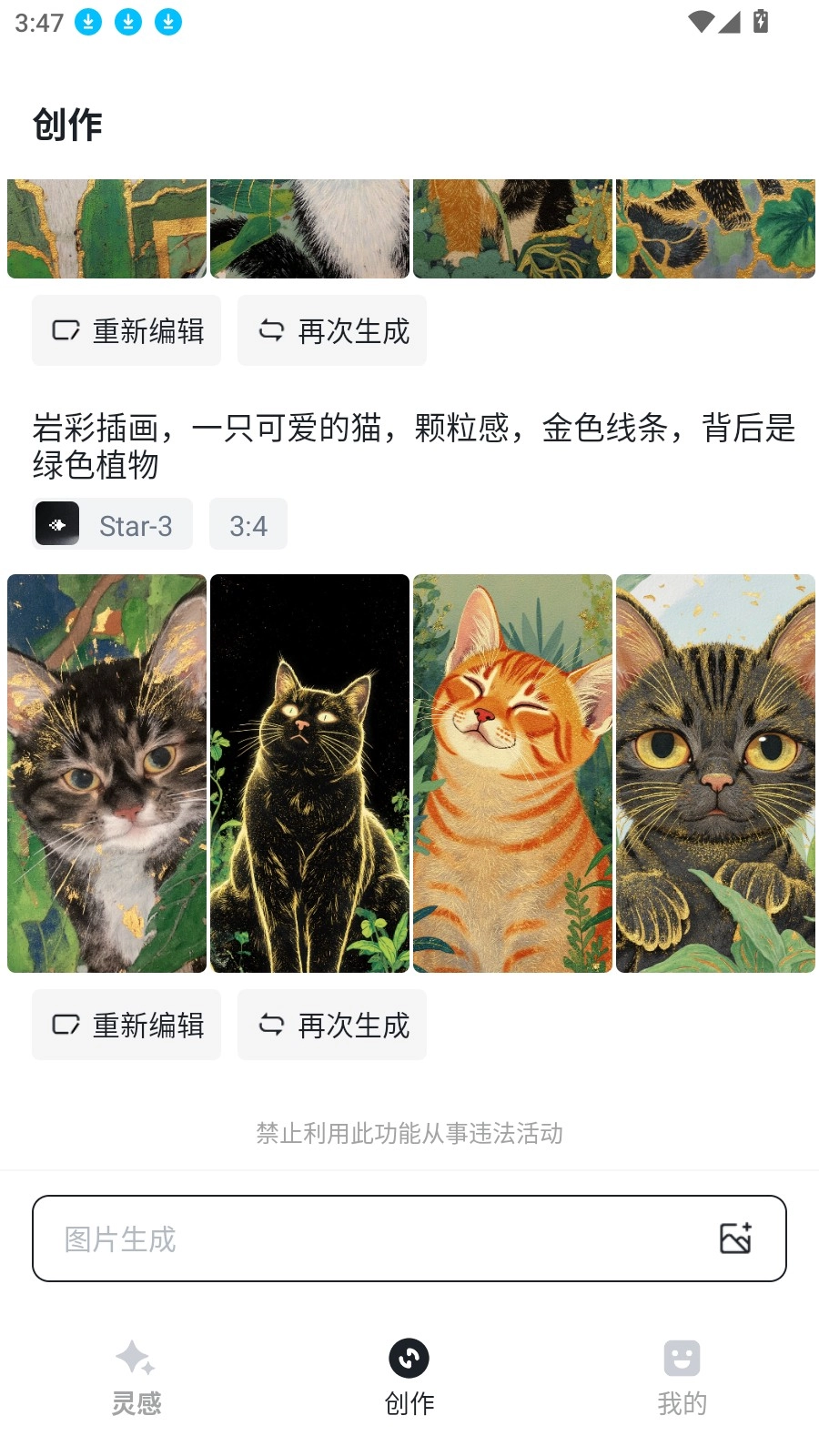Open the black cat on dark background image

(x=309, y=773)
